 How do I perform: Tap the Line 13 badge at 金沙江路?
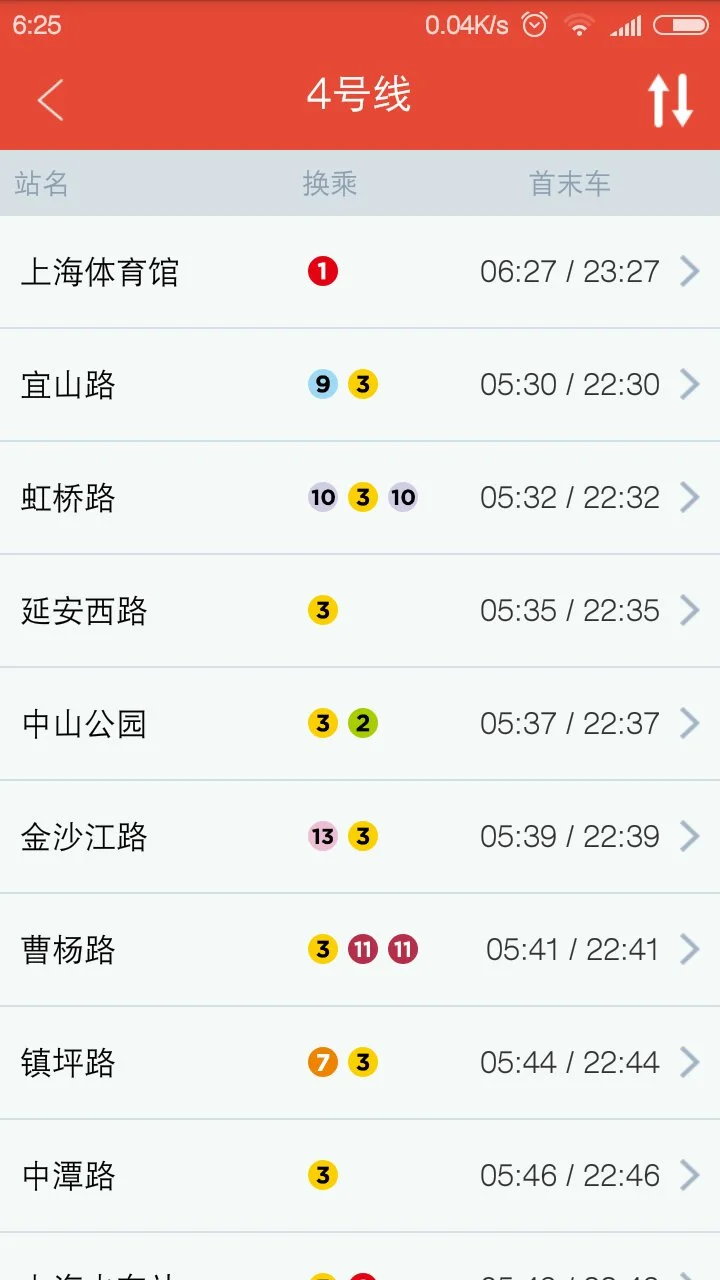(x=322, y=836)
